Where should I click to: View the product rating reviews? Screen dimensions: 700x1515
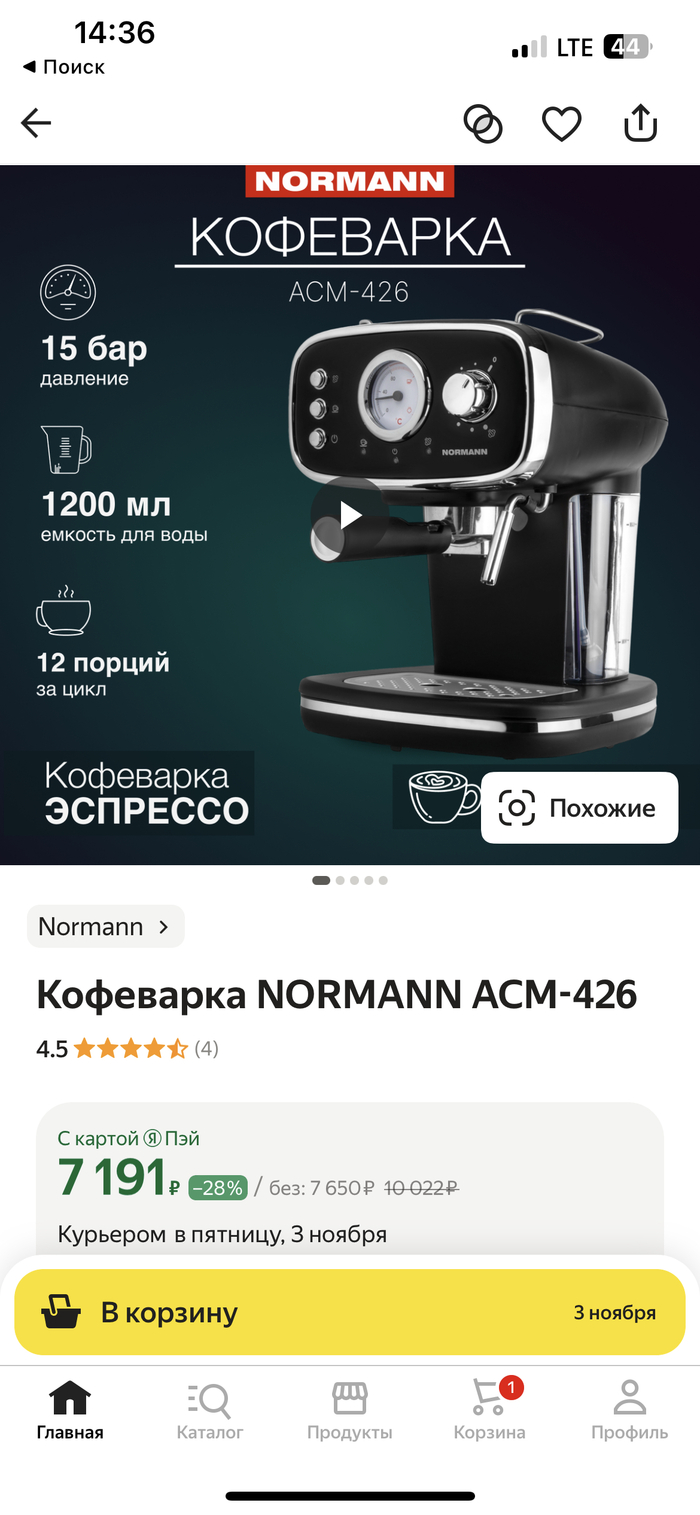click(128, 1049)
